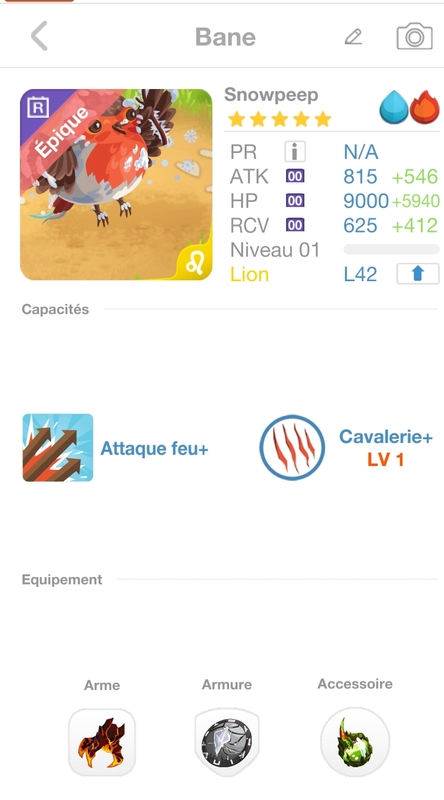Open the camera icon in the header
Viewport: 444px width, 800px height.
(x=414, y=36)
